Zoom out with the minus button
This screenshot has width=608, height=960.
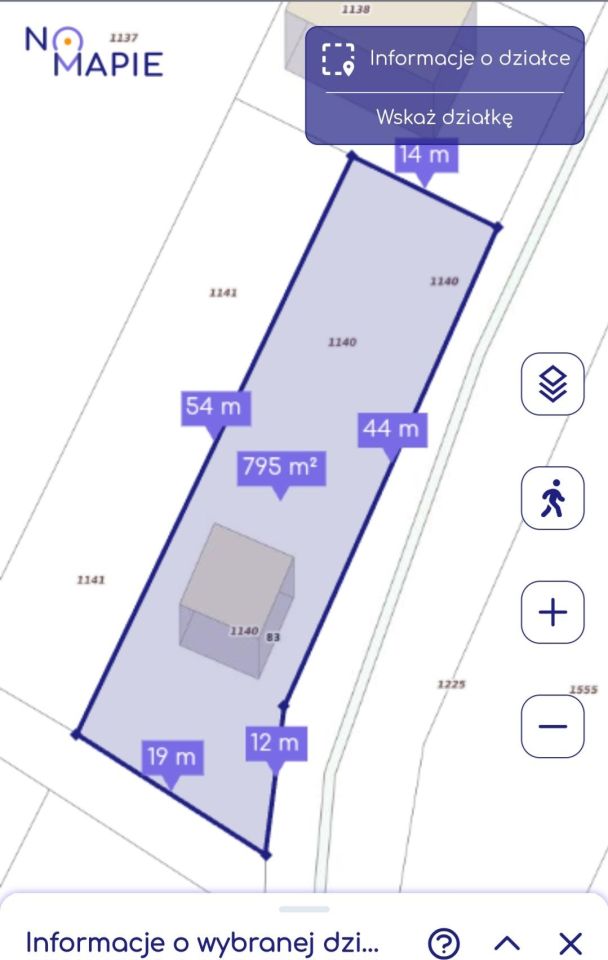pos(553,726)
